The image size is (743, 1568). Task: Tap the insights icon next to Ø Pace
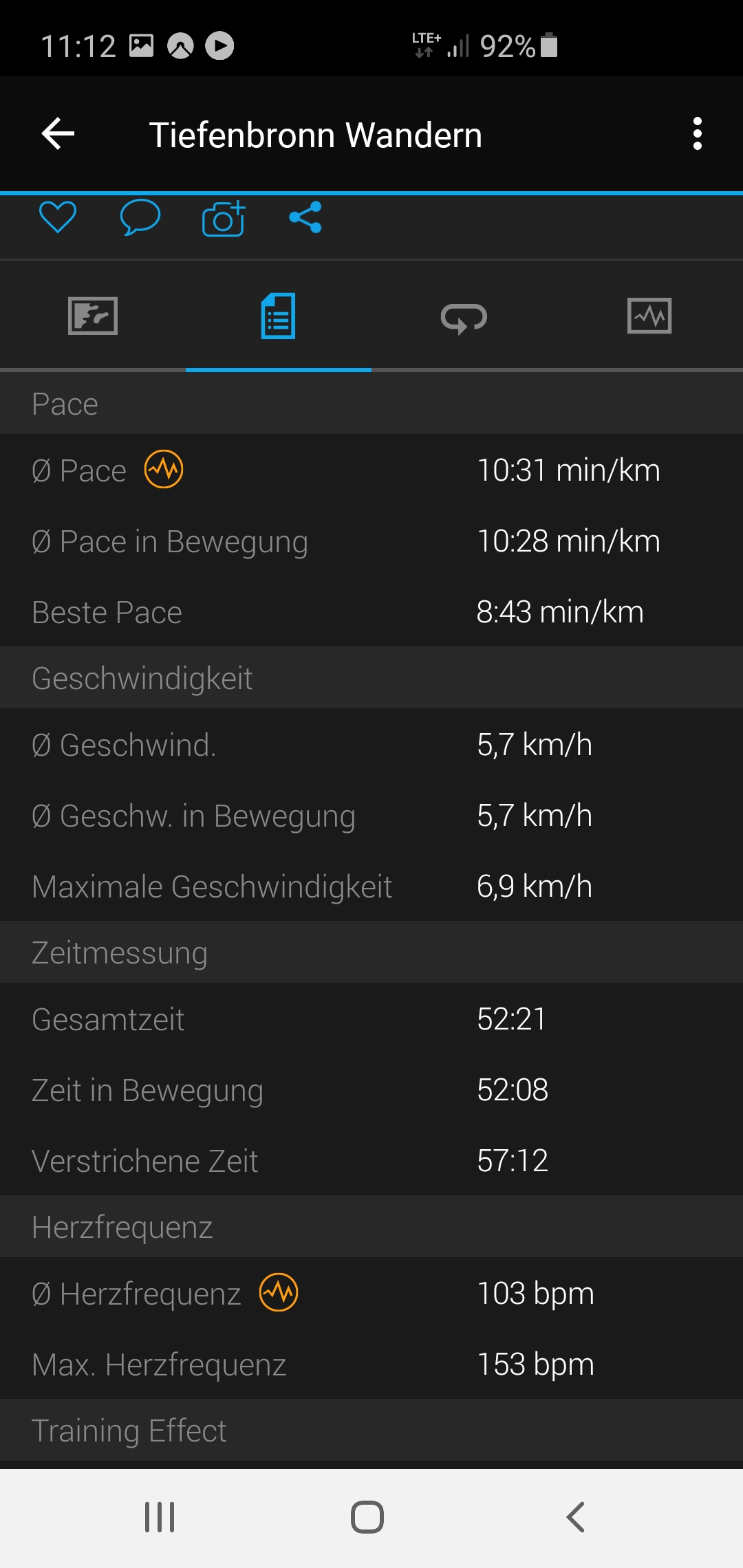164,469
